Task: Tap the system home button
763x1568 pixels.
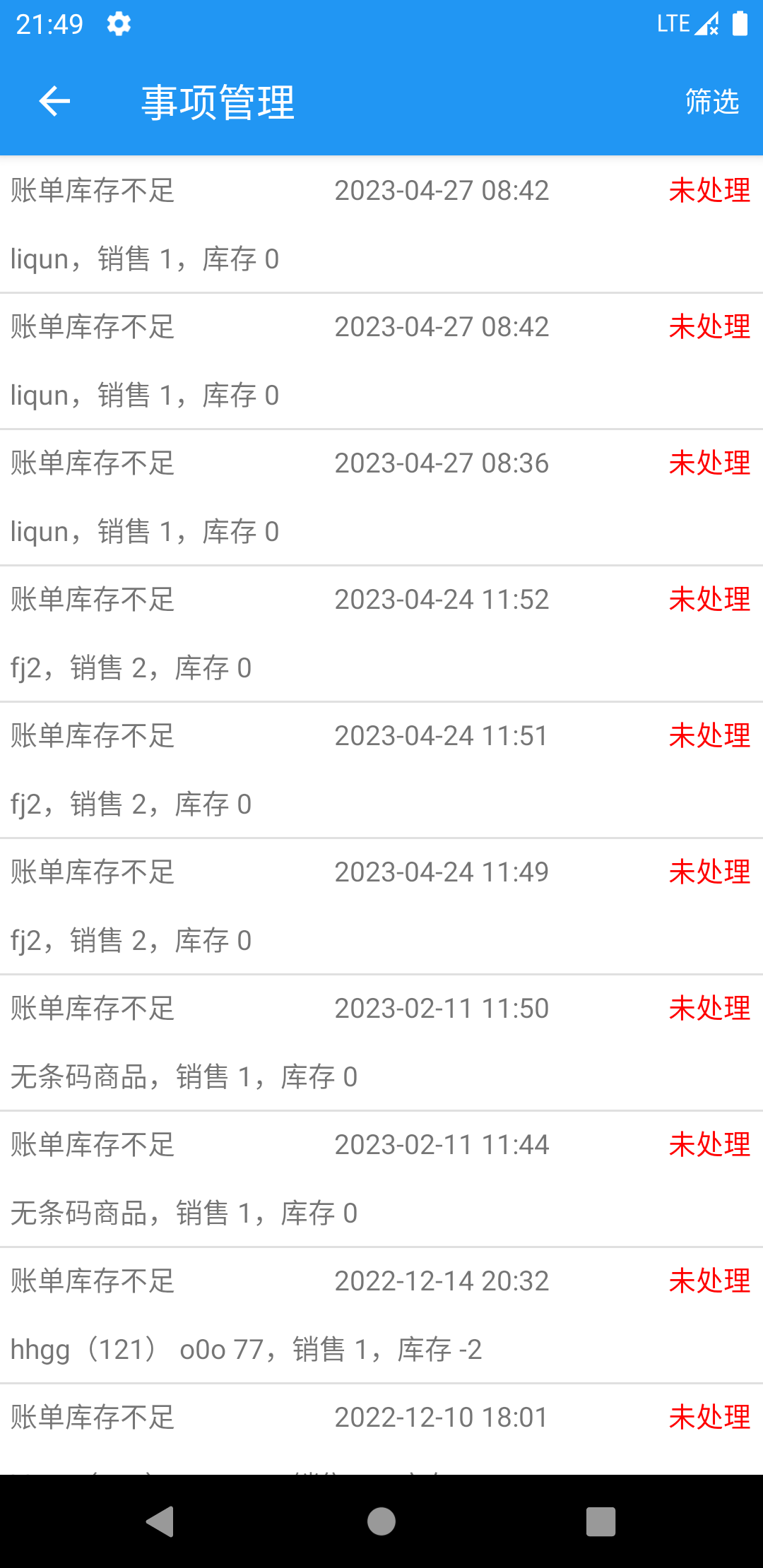Action: (381, 1521)
